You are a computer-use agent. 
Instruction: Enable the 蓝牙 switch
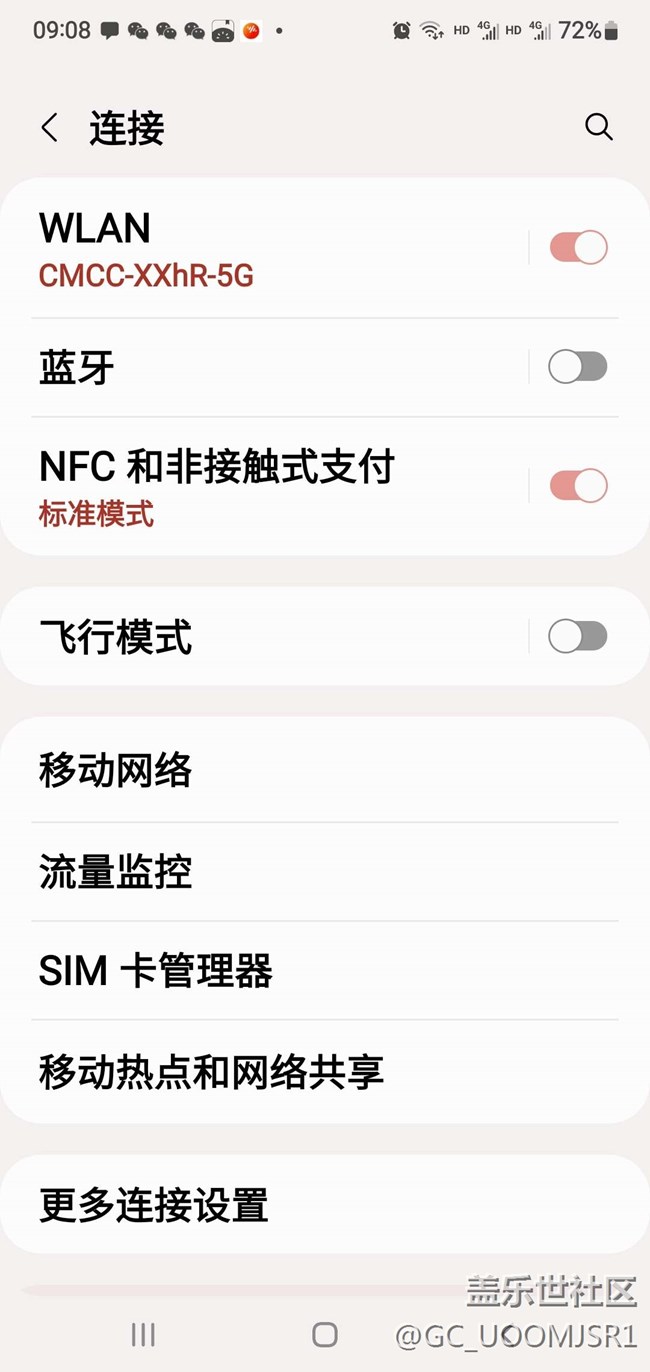pyautogui.click(x=578, y=367)
